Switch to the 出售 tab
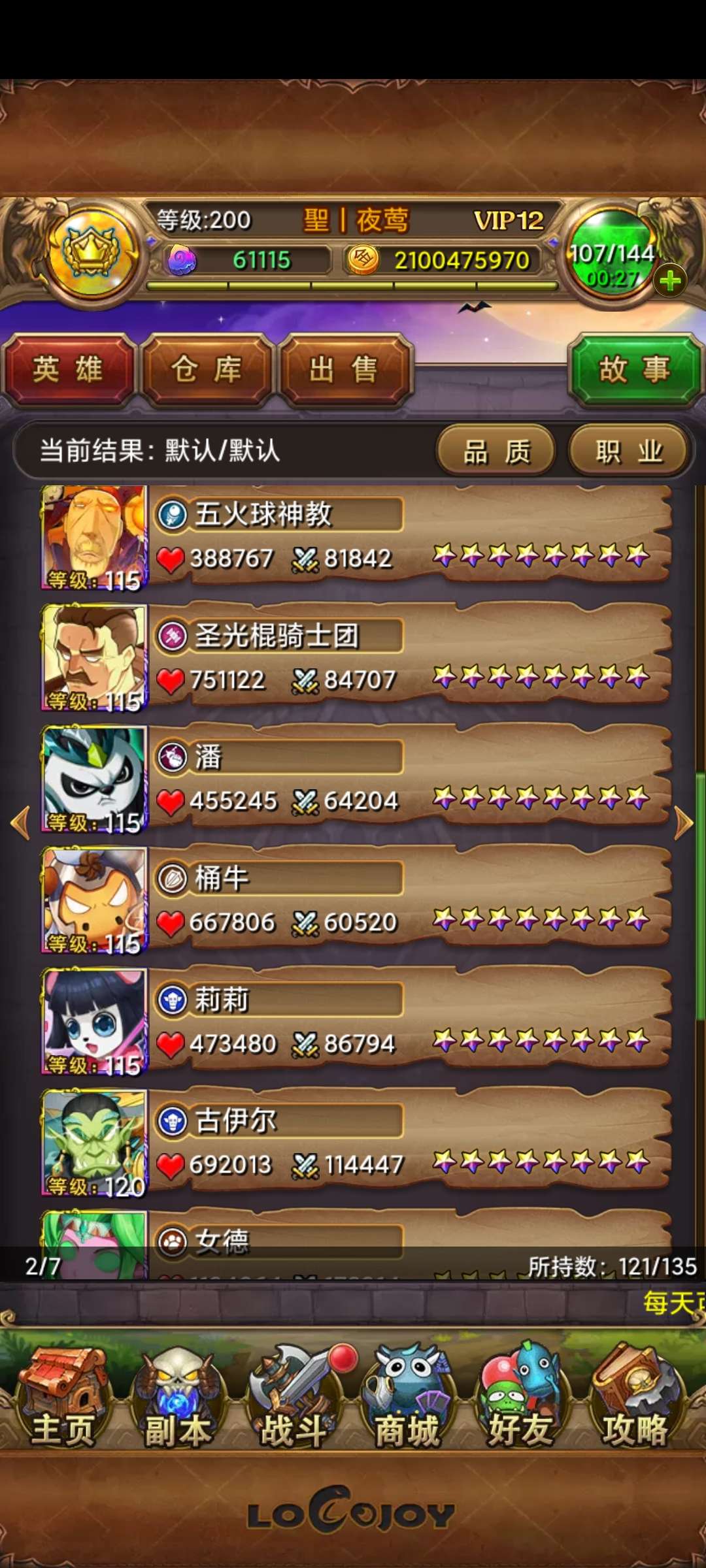Viewport: 706px width, 1568px height. [x=345, y=370]
